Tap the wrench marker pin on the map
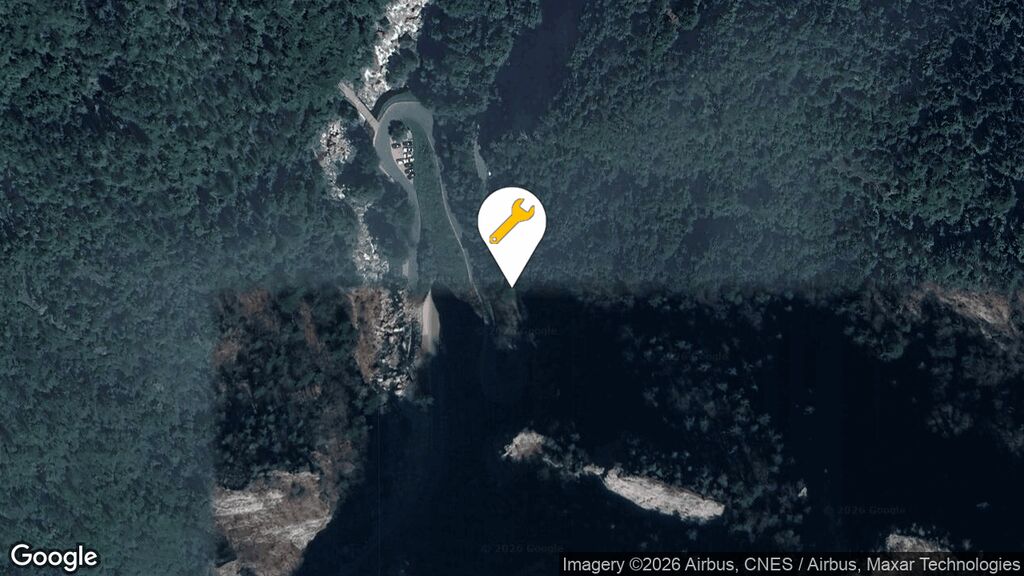This screenshot has width=1024, height=576. [512, 223]
